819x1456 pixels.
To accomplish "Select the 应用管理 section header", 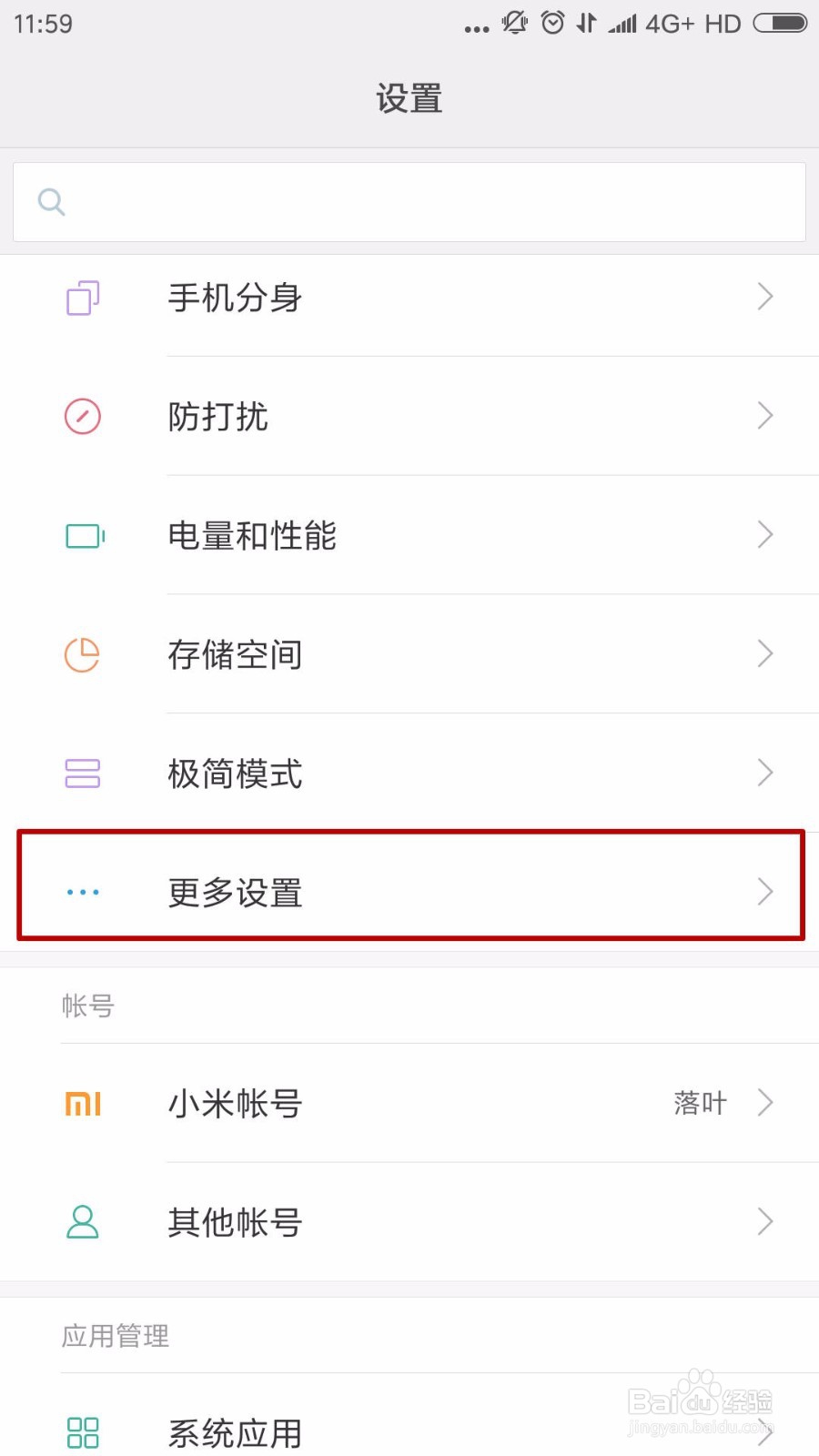I will [x=113, y=1335].
